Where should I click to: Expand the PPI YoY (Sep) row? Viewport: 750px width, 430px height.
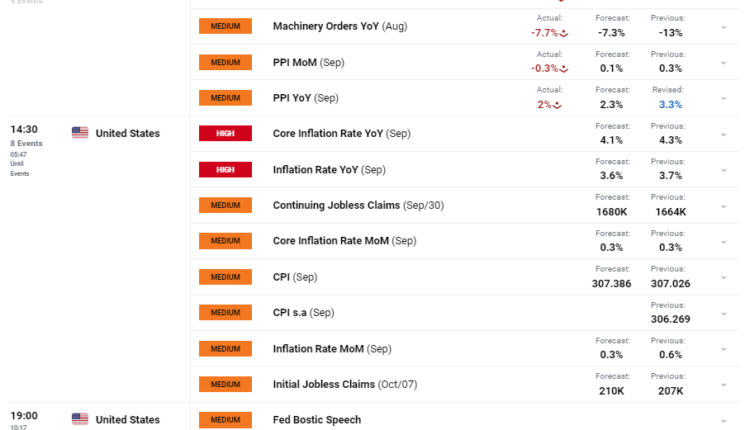point(723,98)
